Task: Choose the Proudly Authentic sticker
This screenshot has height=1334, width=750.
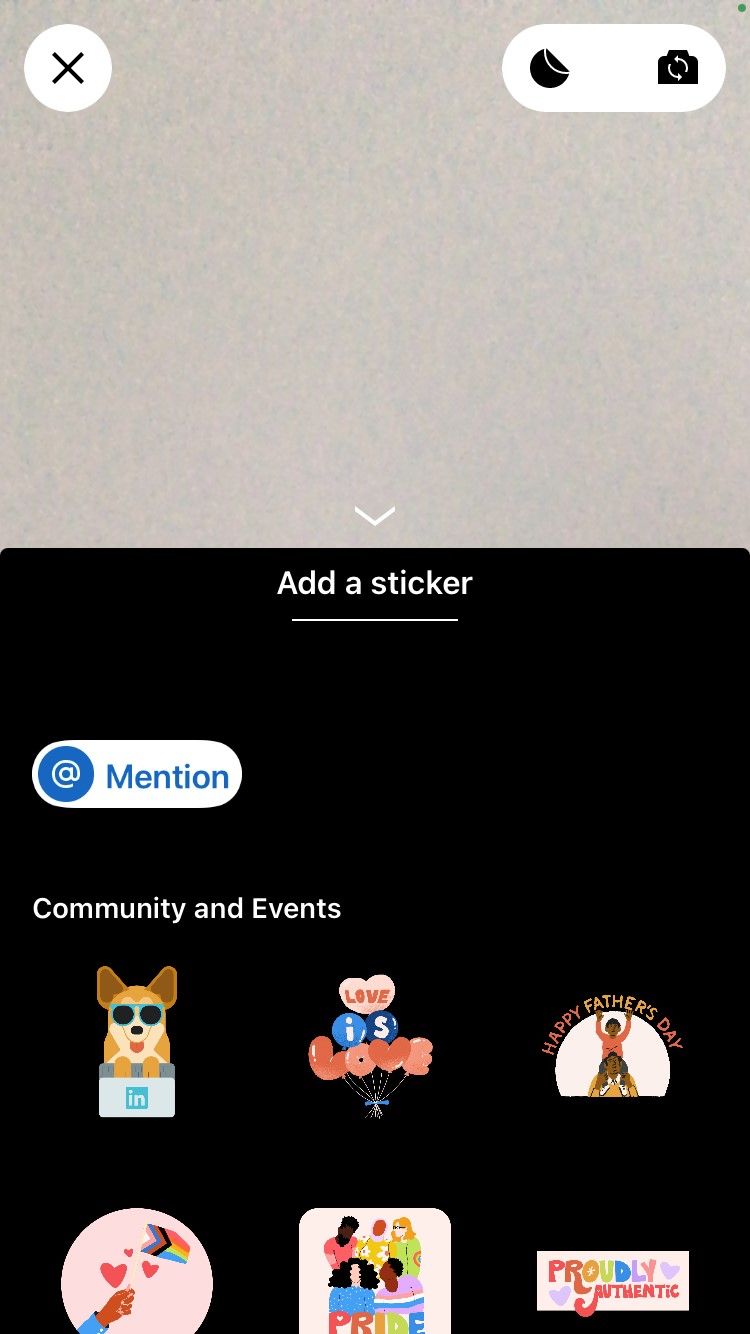Action: point(612,1281)
